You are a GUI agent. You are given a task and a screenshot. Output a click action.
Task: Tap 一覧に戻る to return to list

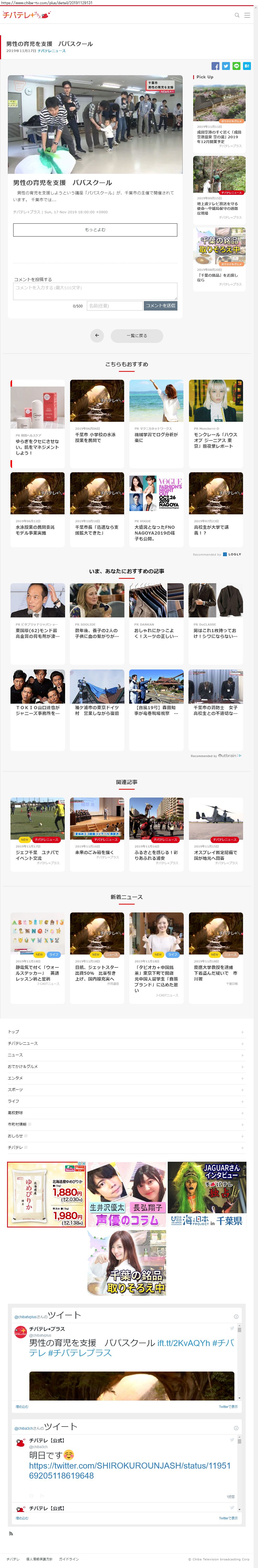click(x=136, y=335)
